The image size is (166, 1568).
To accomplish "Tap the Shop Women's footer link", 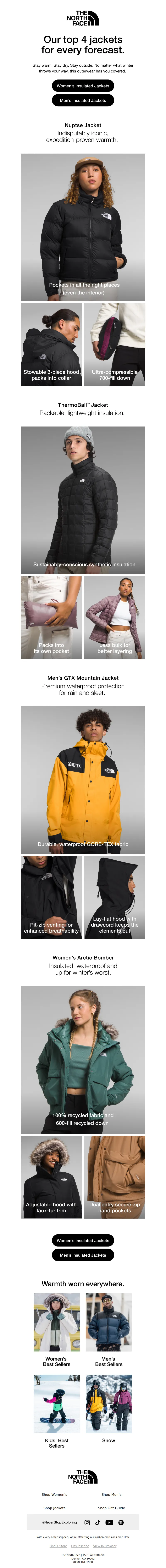I will (x=54, y=1494).
